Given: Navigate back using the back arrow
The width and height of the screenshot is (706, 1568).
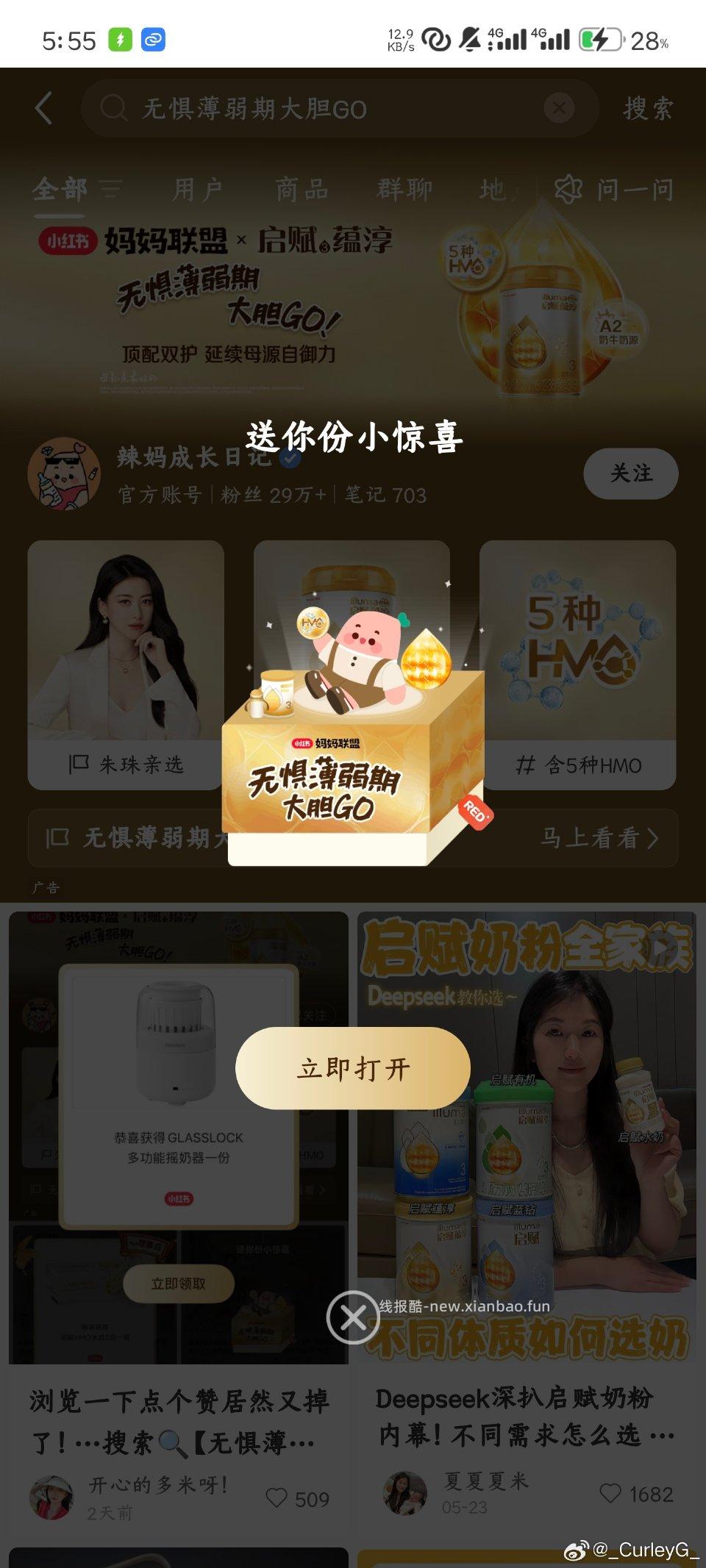Looking at the screenshot, I should [44, 108].
